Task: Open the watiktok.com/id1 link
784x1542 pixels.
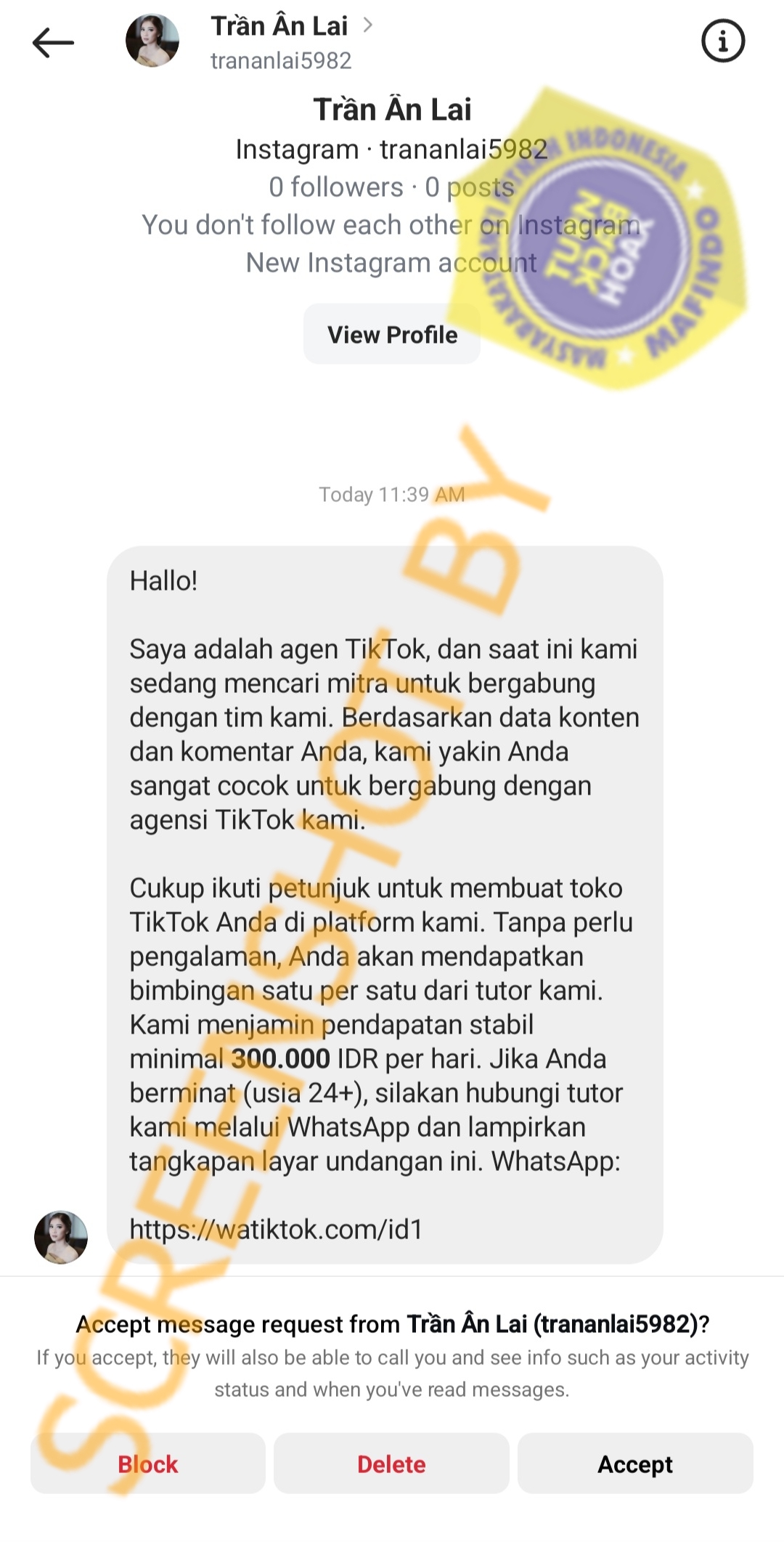Action: pos(276,1230)
